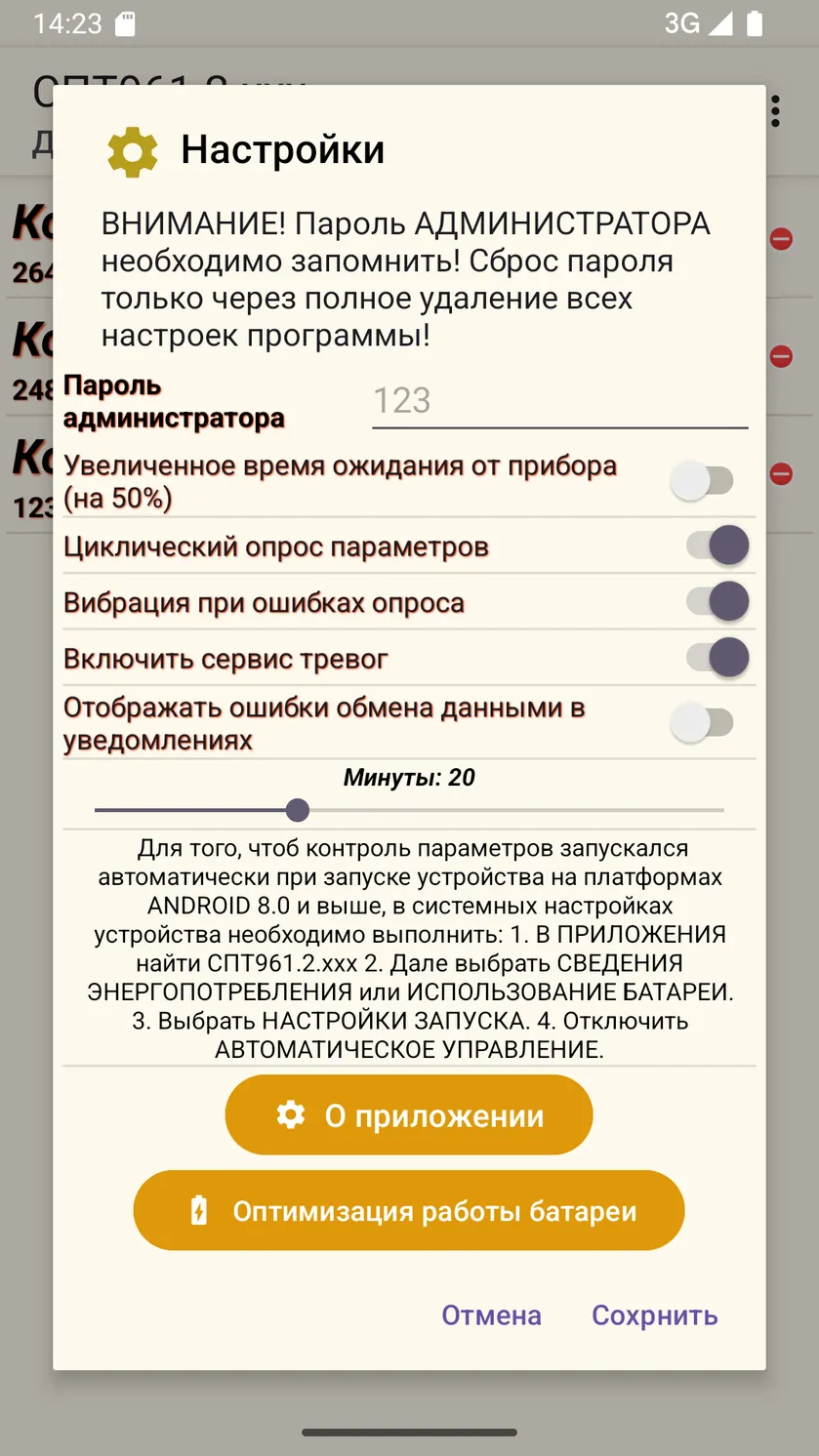Toggle the alarm service switch
Screen dimensions: 819x1456
(x=717, y=657)
